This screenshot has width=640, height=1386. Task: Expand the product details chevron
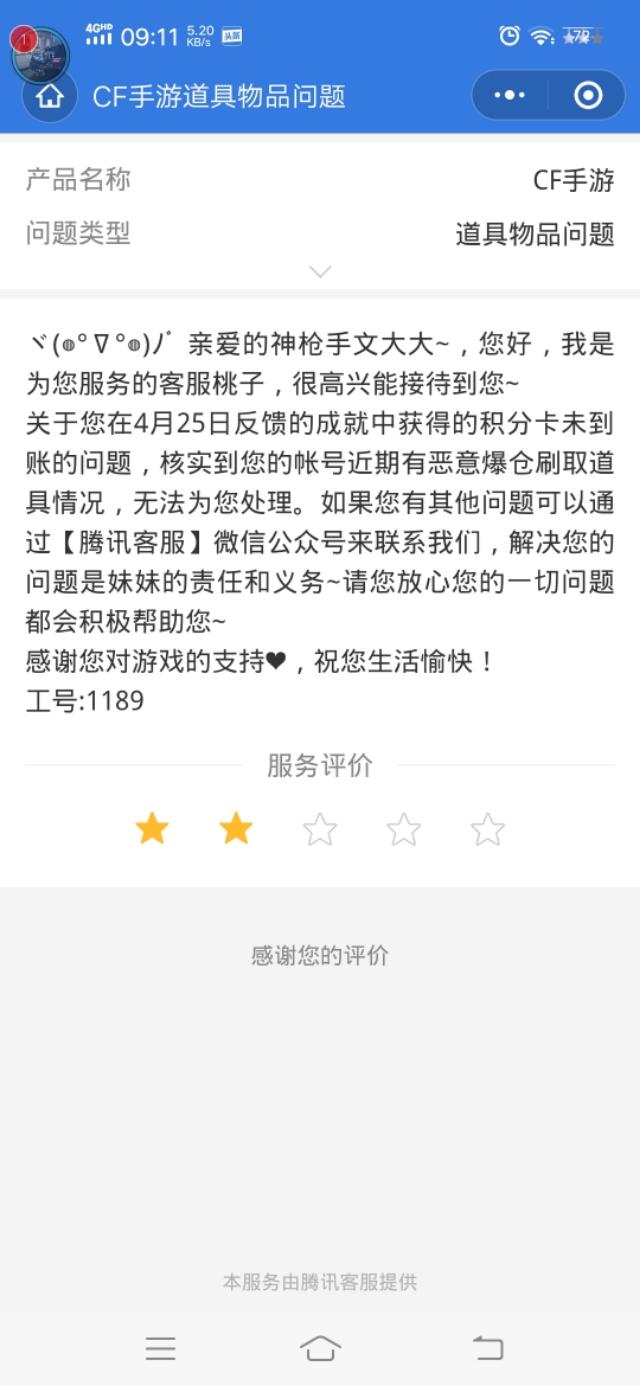(x=320, y=271)
